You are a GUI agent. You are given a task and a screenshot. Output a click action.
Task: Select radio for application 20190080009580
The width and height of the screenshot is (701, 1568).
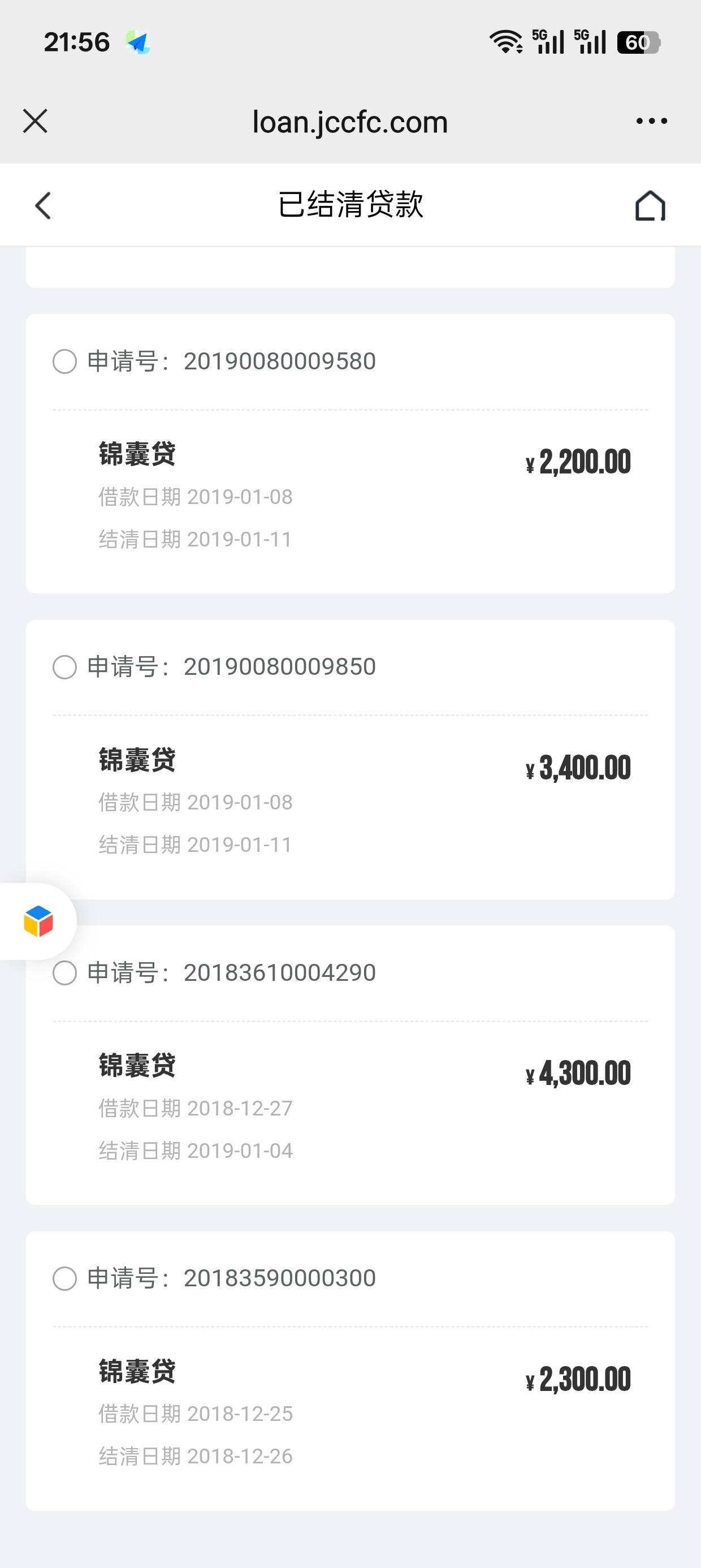(x=64, y=361)
